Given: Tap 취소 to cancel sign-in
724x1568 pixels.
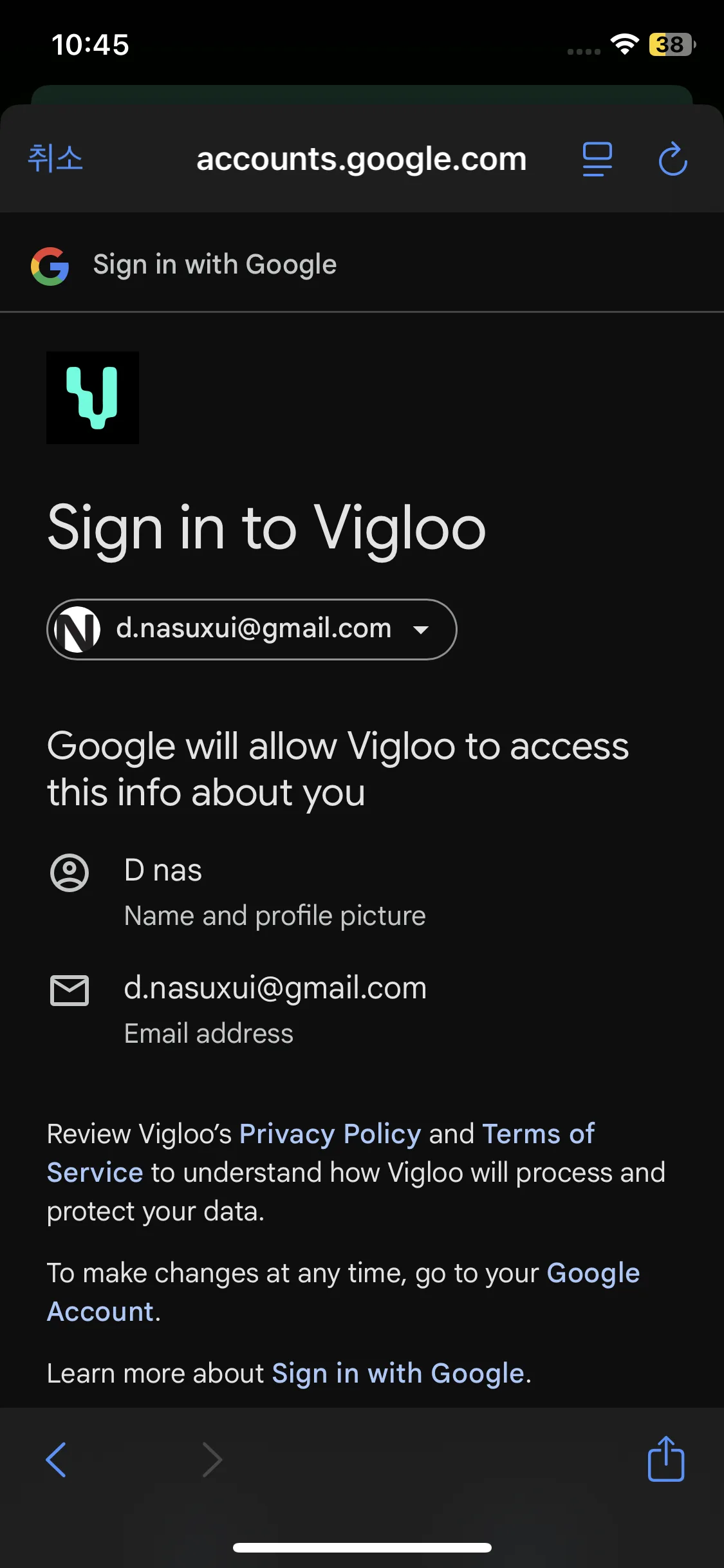Looking at the screenshot, I should (x=55, y=158).
